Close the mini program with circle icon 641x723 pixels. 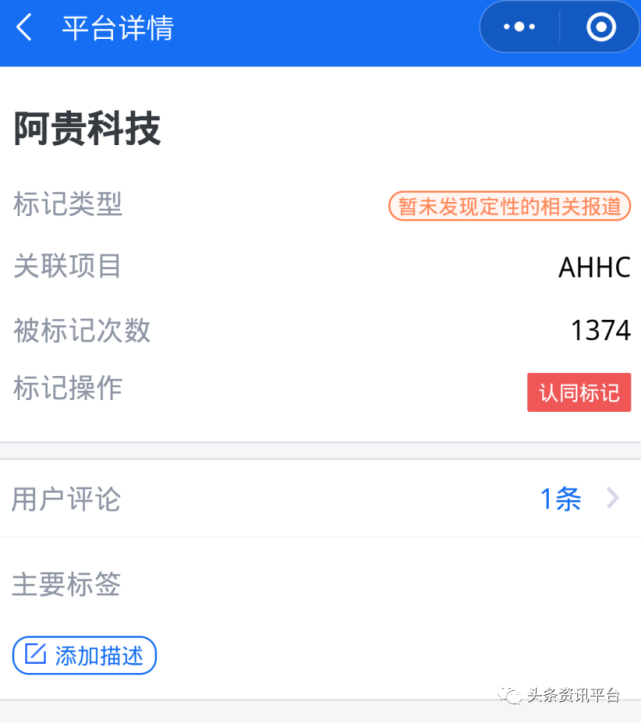pyautogui.click(x=601, y=27)
